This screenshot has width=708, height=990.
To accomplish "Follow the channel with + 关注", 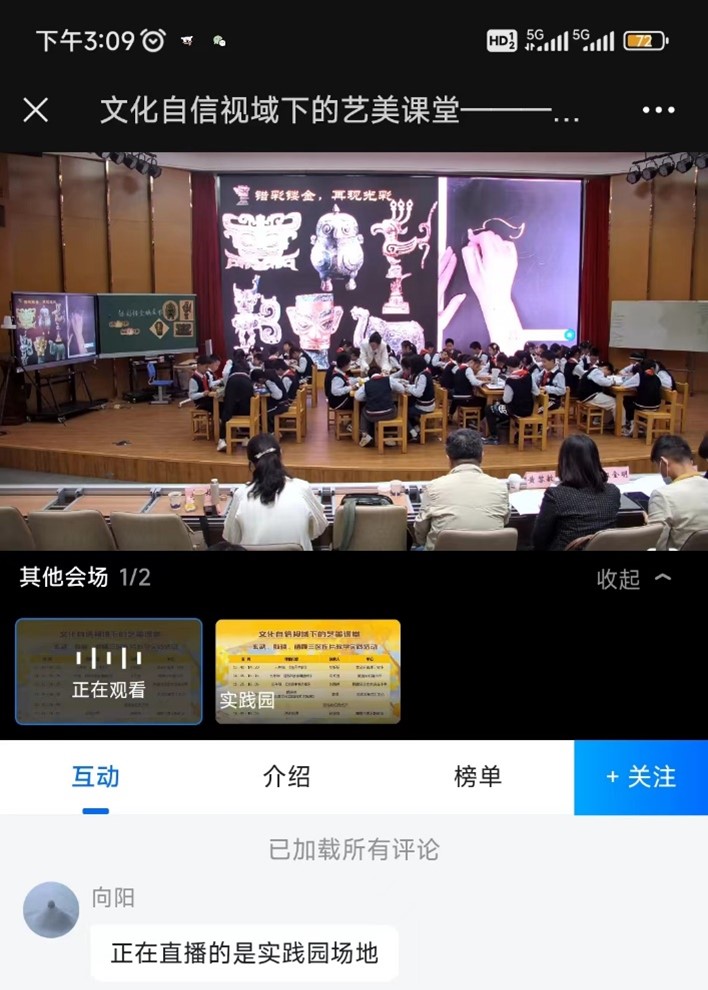I will click(x=641, y=777).
